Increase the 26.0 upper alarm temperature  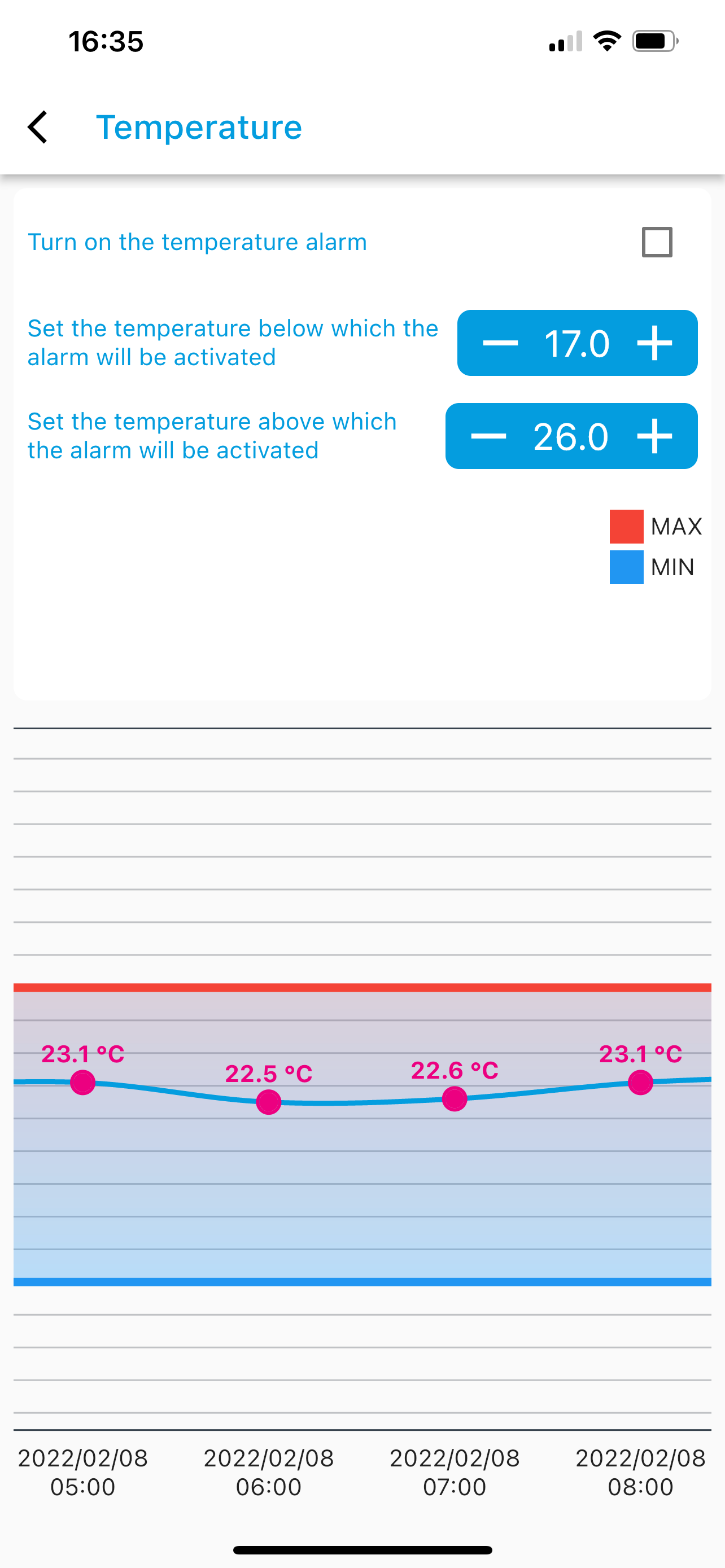pos(654,436)
